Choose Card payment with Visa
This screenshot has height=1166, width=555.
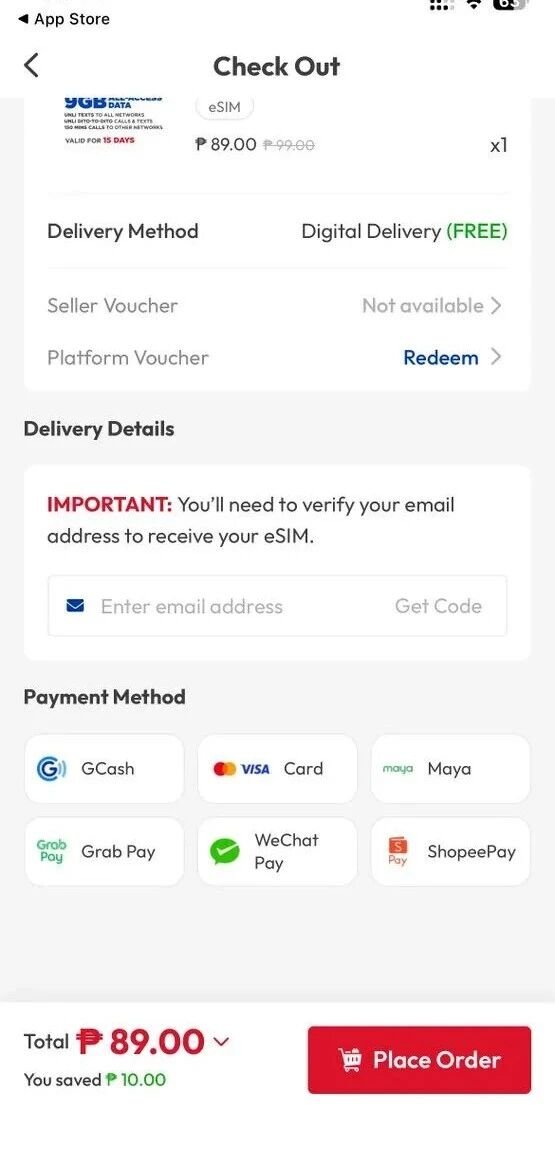point(277,769)
